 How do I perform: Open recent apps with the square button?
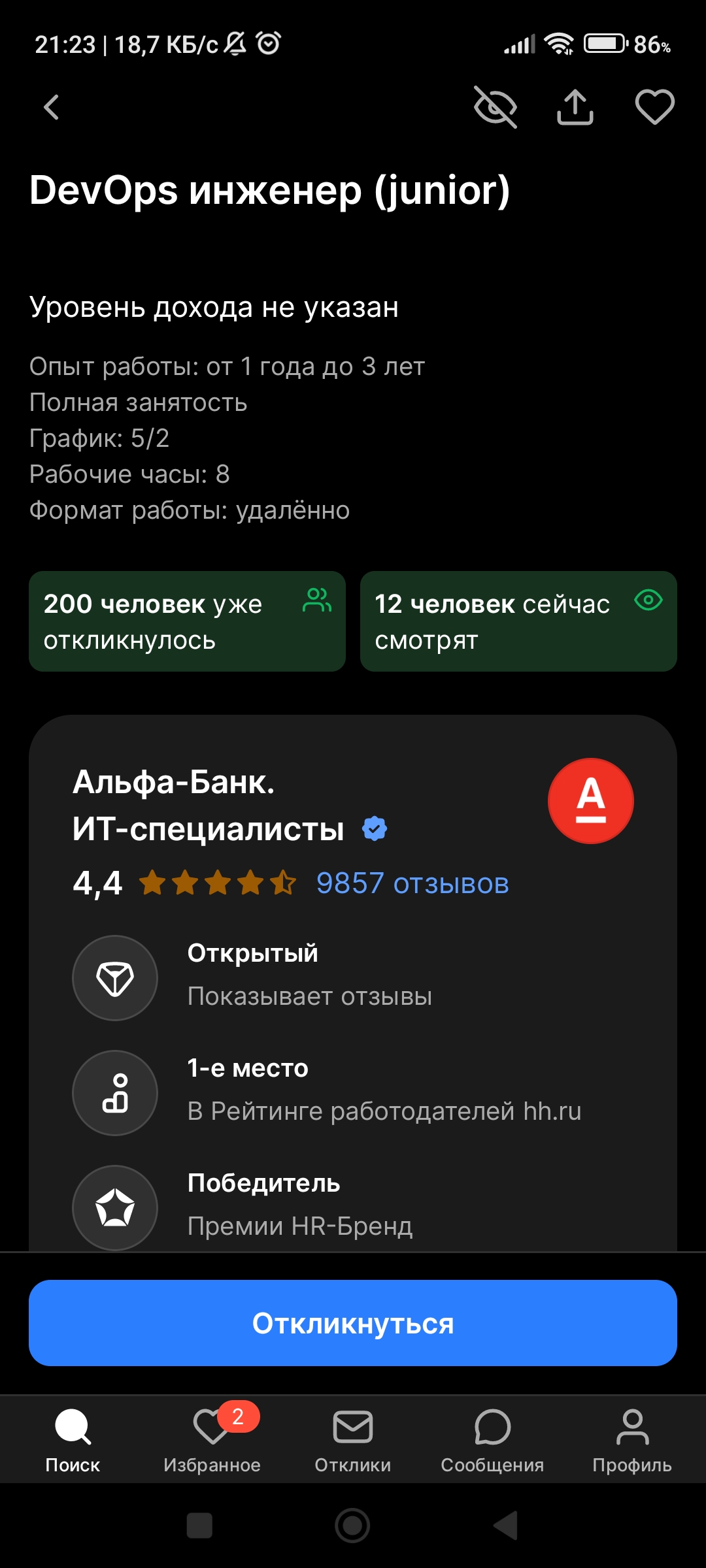coord(199,1526)
